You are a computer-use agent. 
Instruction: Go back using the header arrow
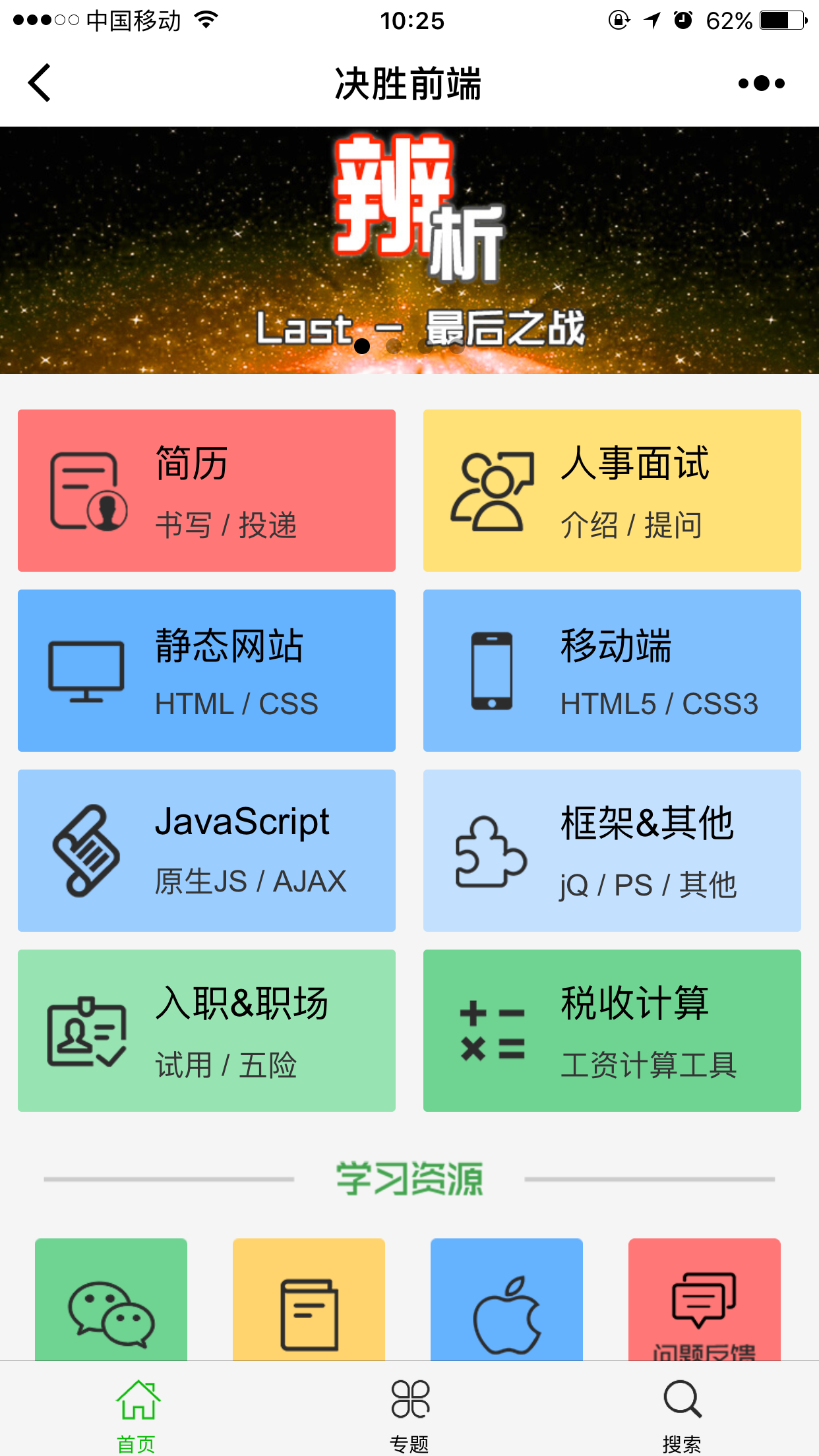coord(40,83)
